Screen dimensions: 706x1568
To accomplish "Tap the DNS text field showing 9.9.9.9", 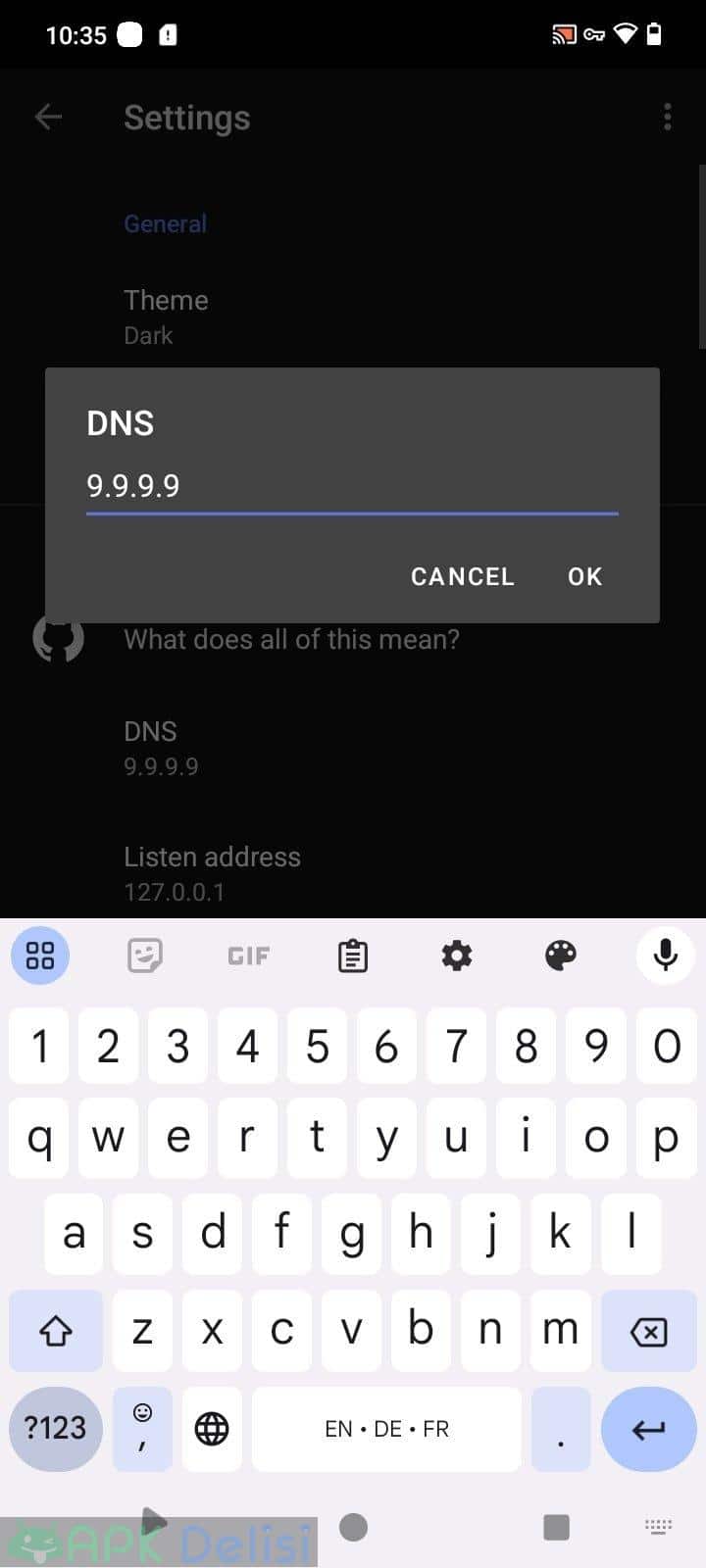I will point(352,486).
